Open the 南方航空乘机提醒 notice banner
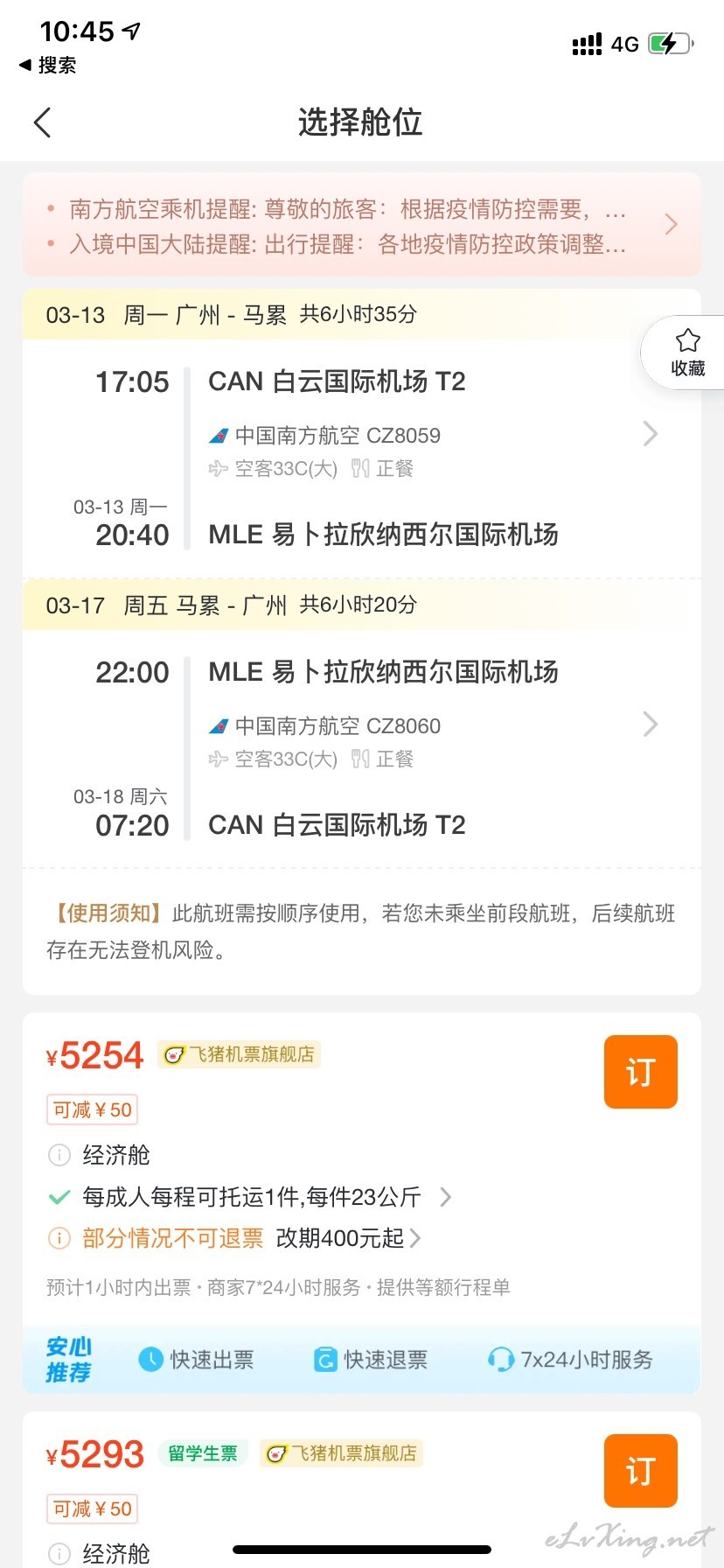 coord(362,225)
